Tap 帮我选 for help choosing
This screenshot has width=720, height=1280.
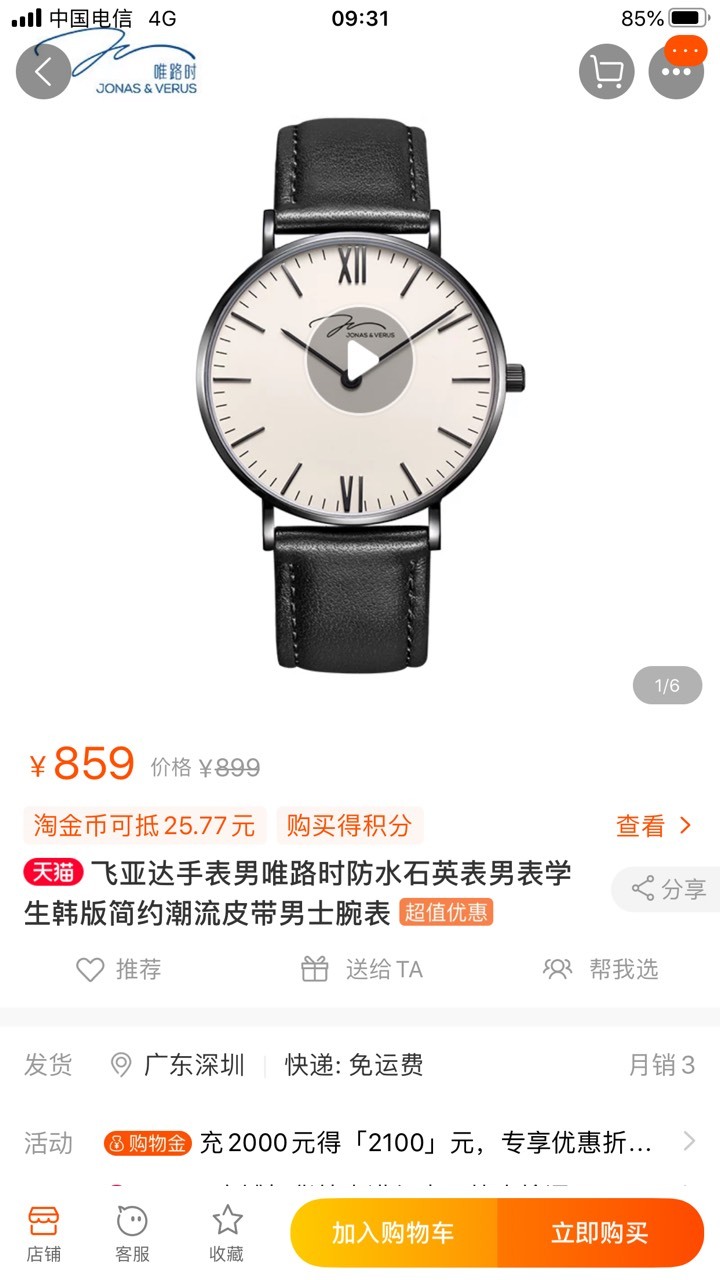click(600, 969)
